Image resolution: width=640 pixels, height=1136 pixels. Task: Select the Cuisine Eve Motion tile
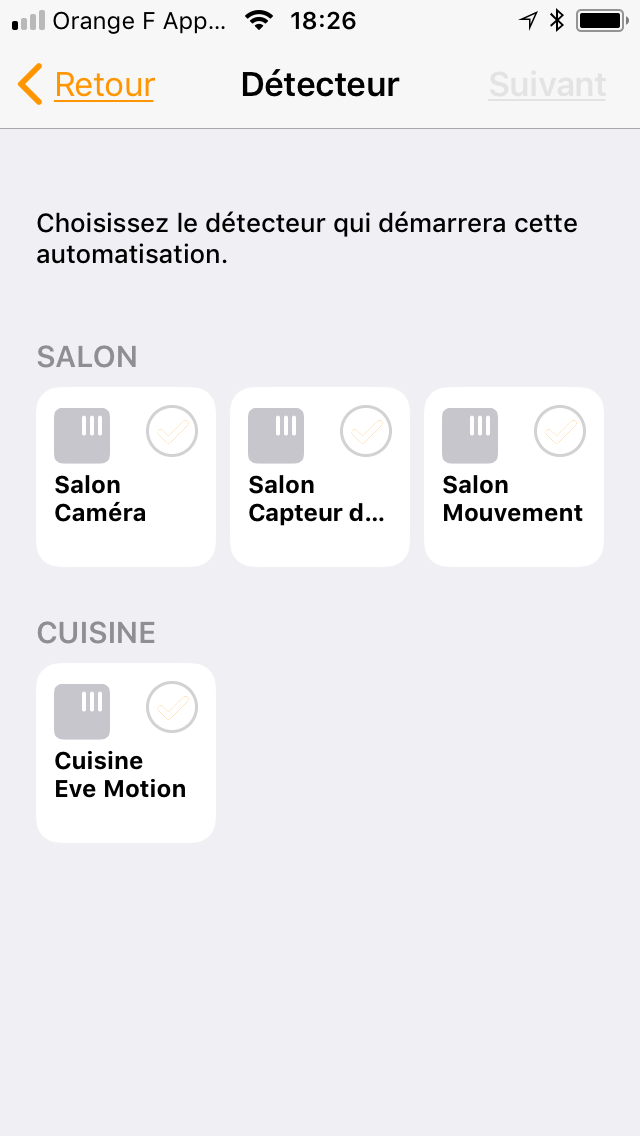pos(126,753)
